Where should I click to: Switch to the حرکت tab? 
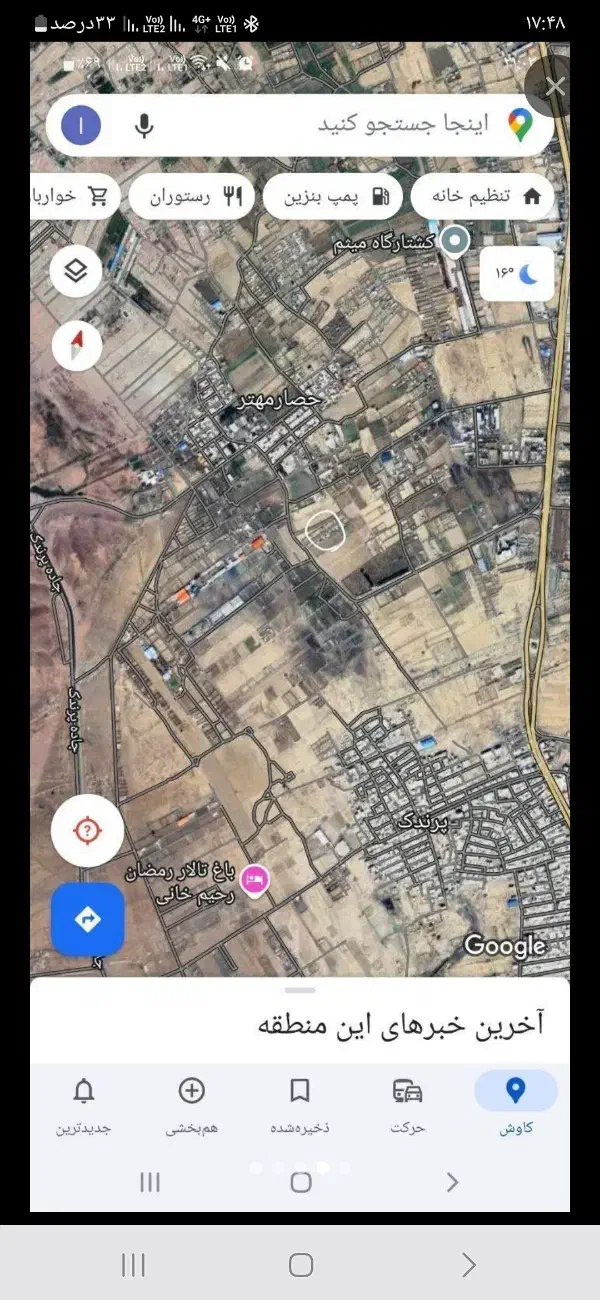coord(407,1105)
